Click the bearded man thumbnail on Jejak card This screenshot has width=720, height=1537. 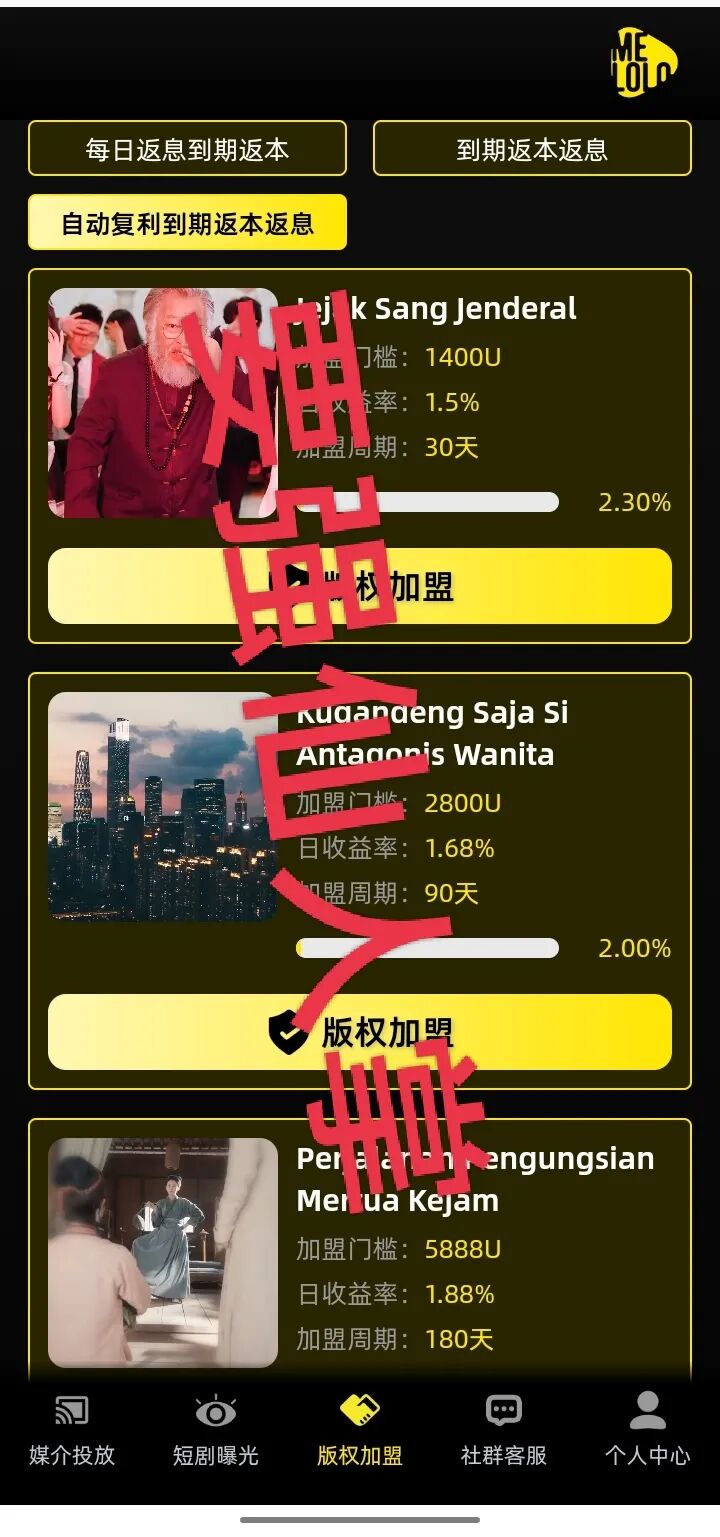[163, 402]
